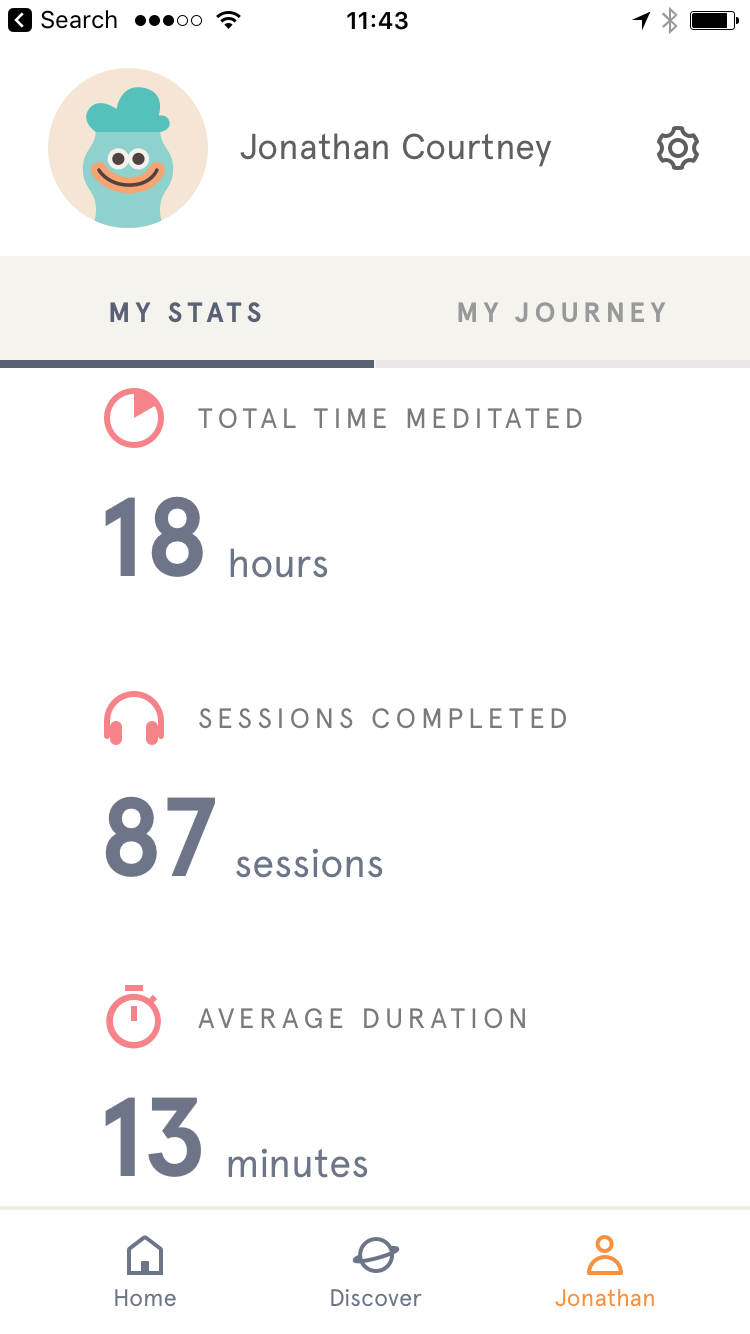Screen dimensions: 750x1334
Task: Return to Search via the back button
Action: (x=62, y=20)
